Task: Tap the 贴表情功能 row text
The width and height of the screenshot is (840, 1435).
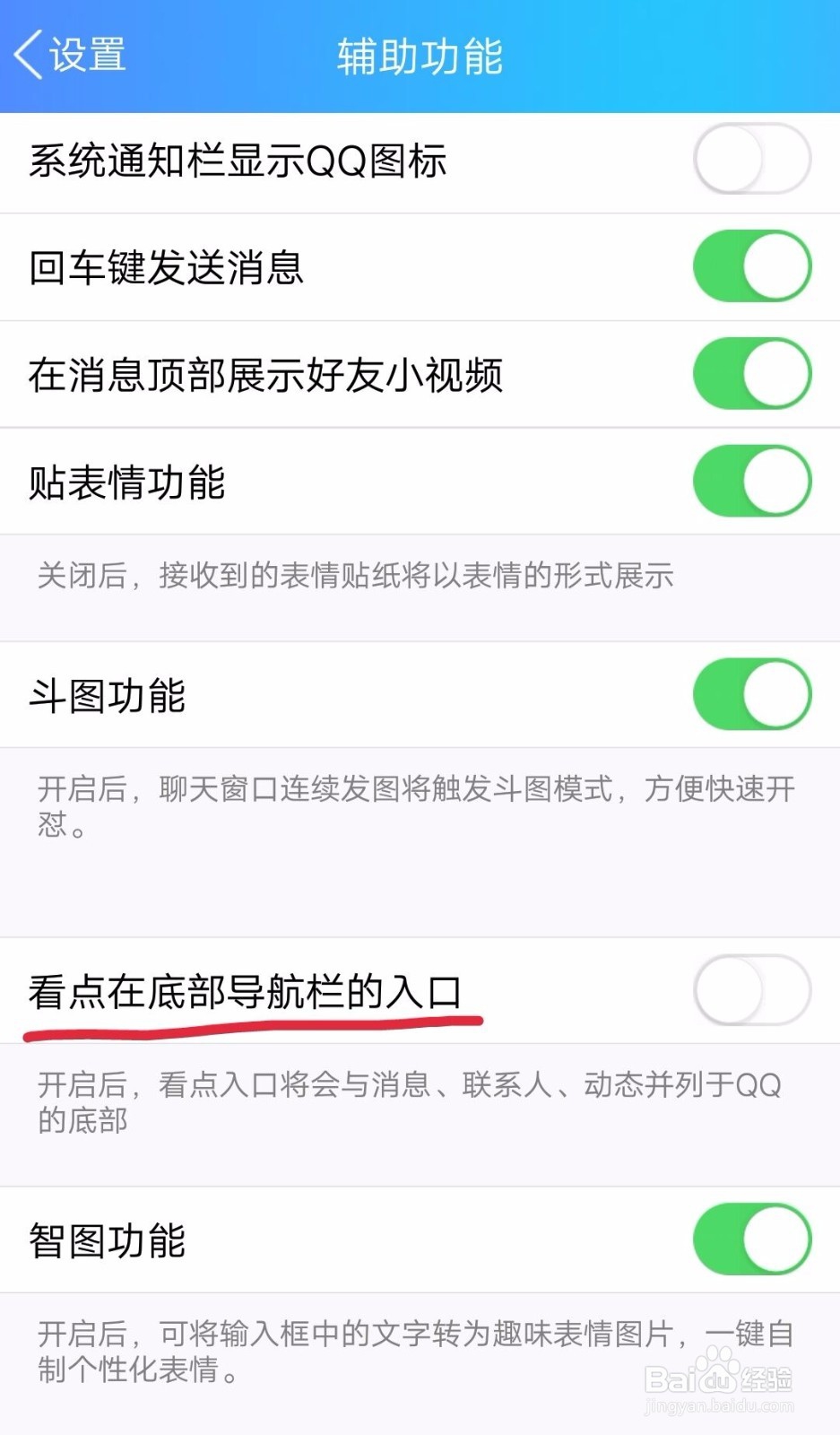Action: 126,482
